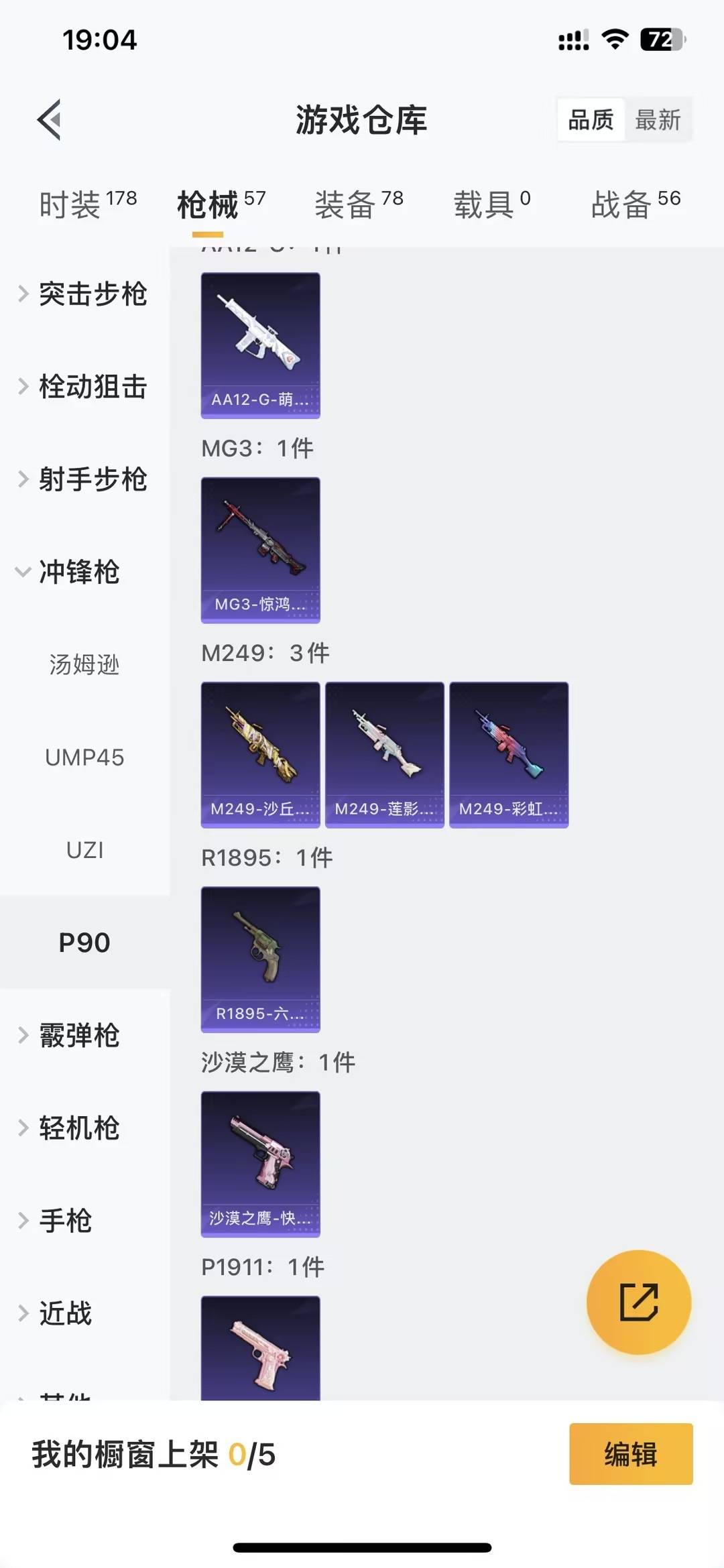This screenshot has width=724, height=1568.
Task: Select the UZI subcategory
Action: point(84,850)
